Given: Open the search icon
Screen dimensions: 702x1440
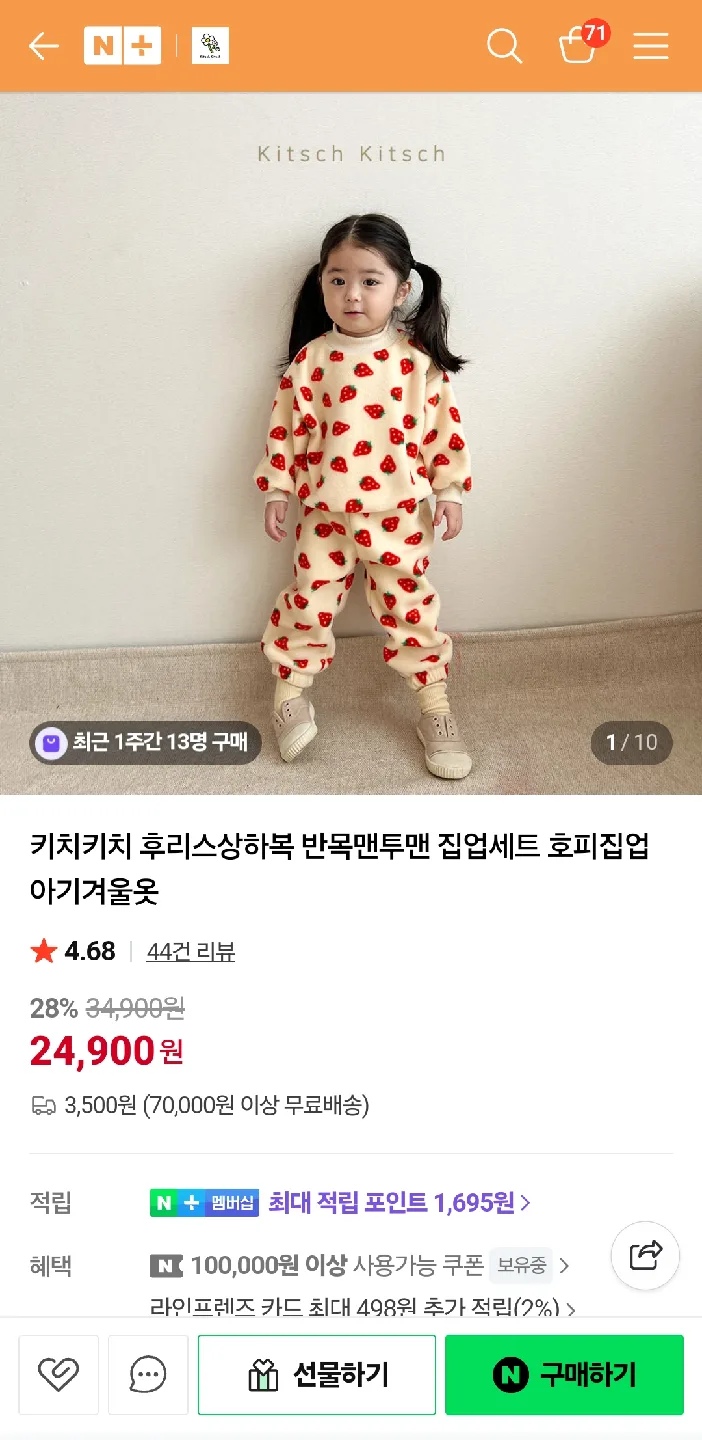Looking at the screenshot, I should click(x=504, y=46).
